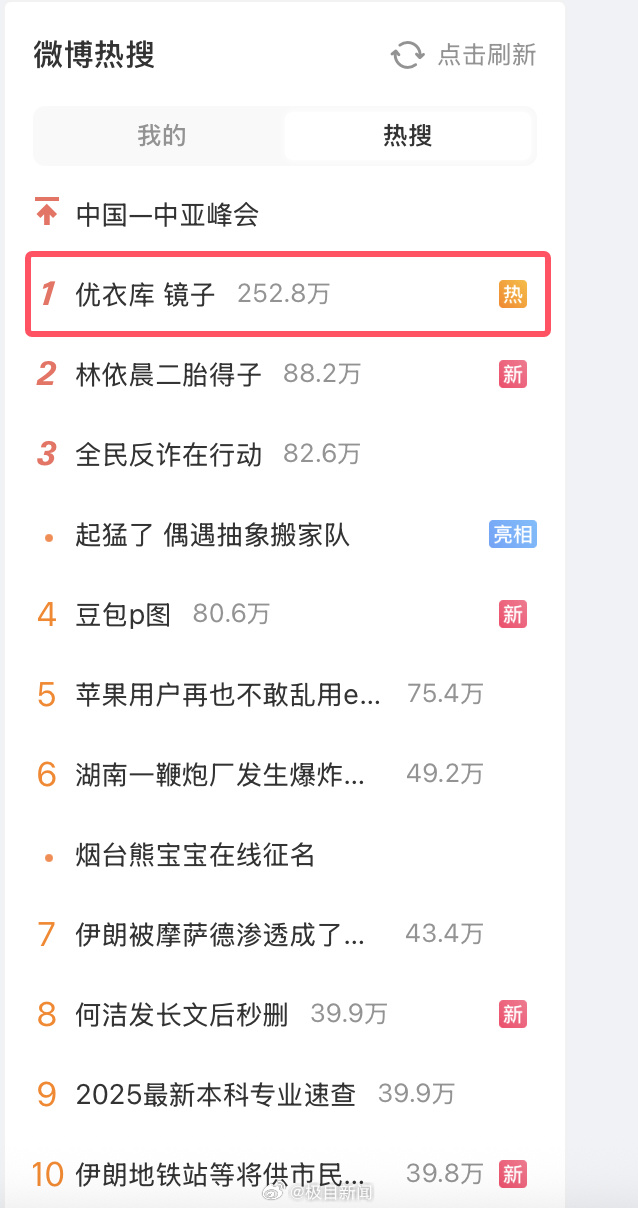
Task: Open the 苹果用户再也不敢乱用 topic
Action: coord(228,694)
